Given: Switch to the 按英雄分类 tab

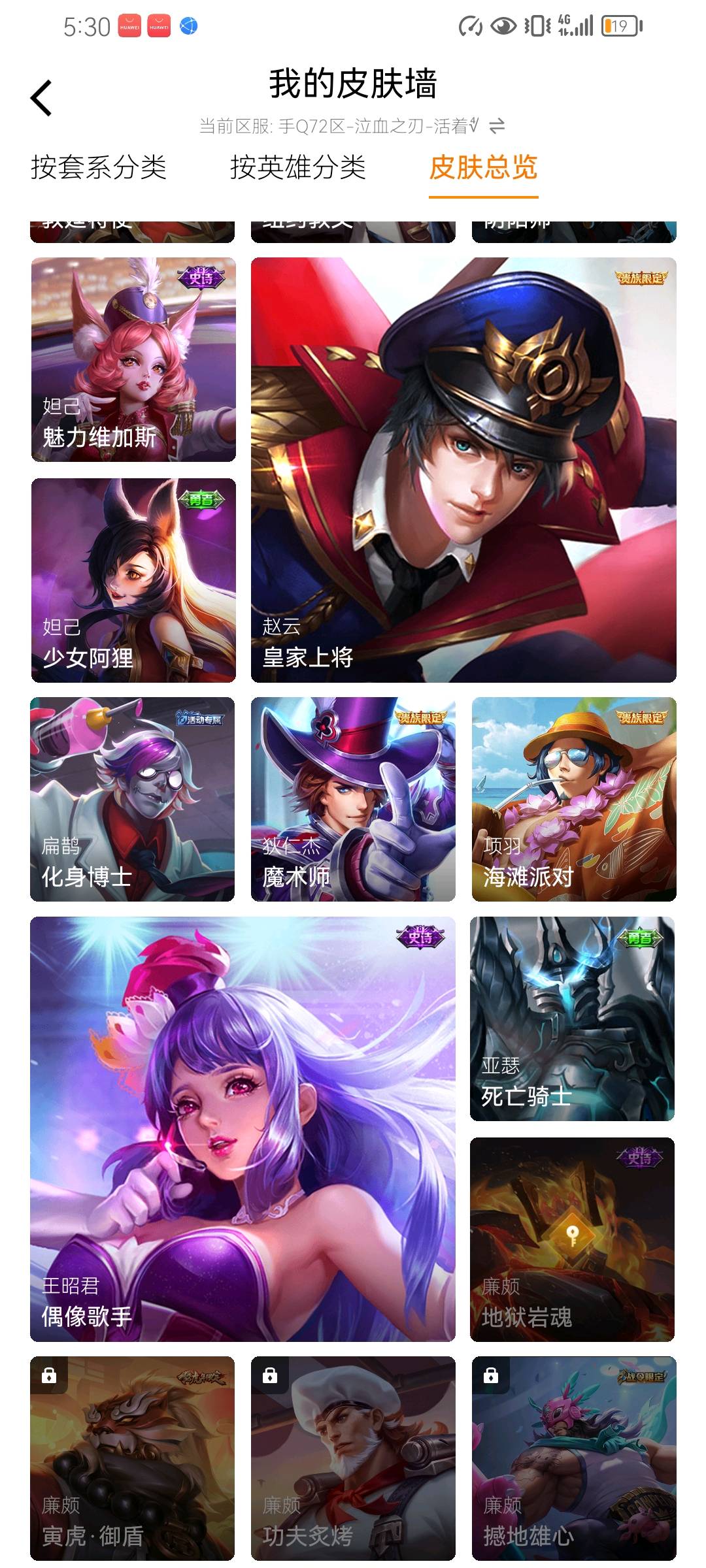Looking at the screenshot, I should [297, 167].
